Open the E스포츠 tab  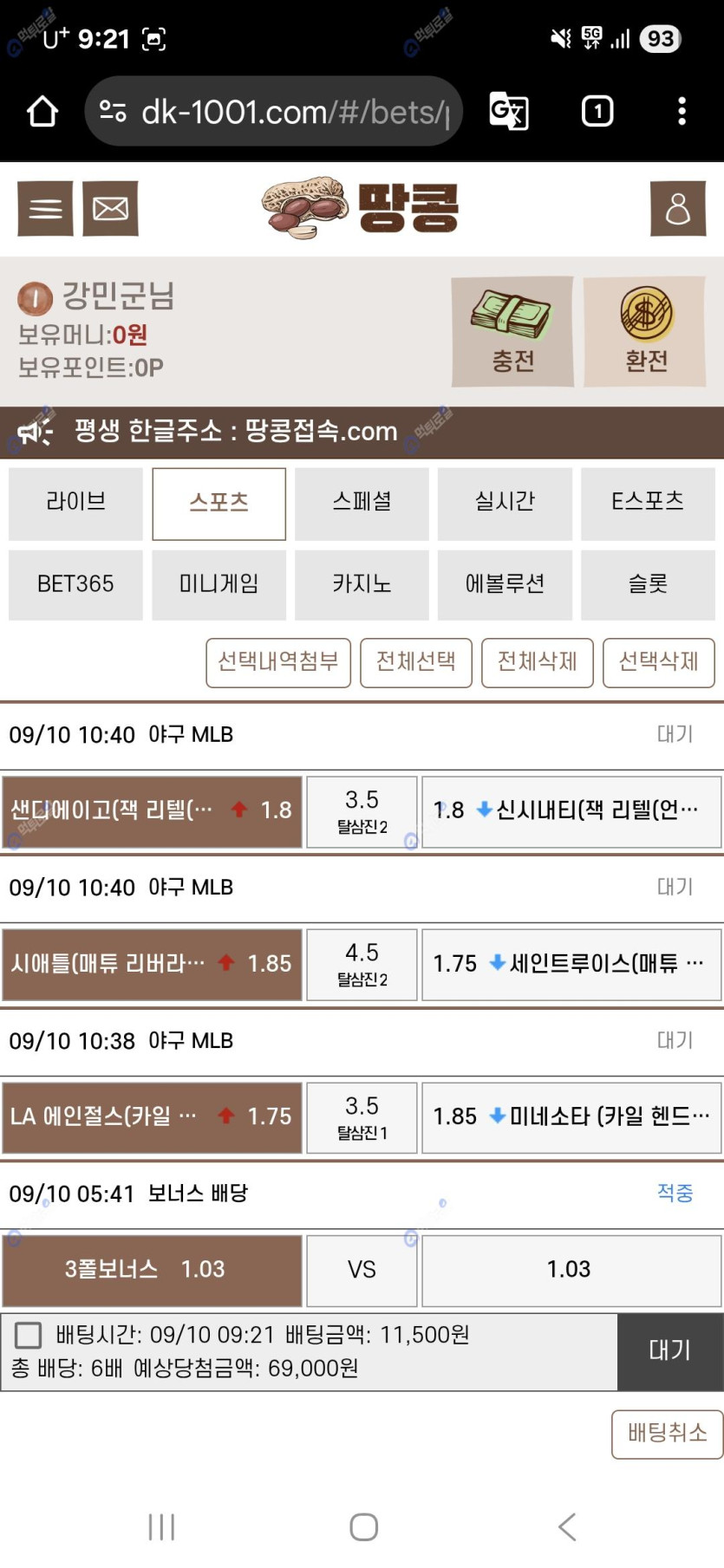(x=648, y=503)
